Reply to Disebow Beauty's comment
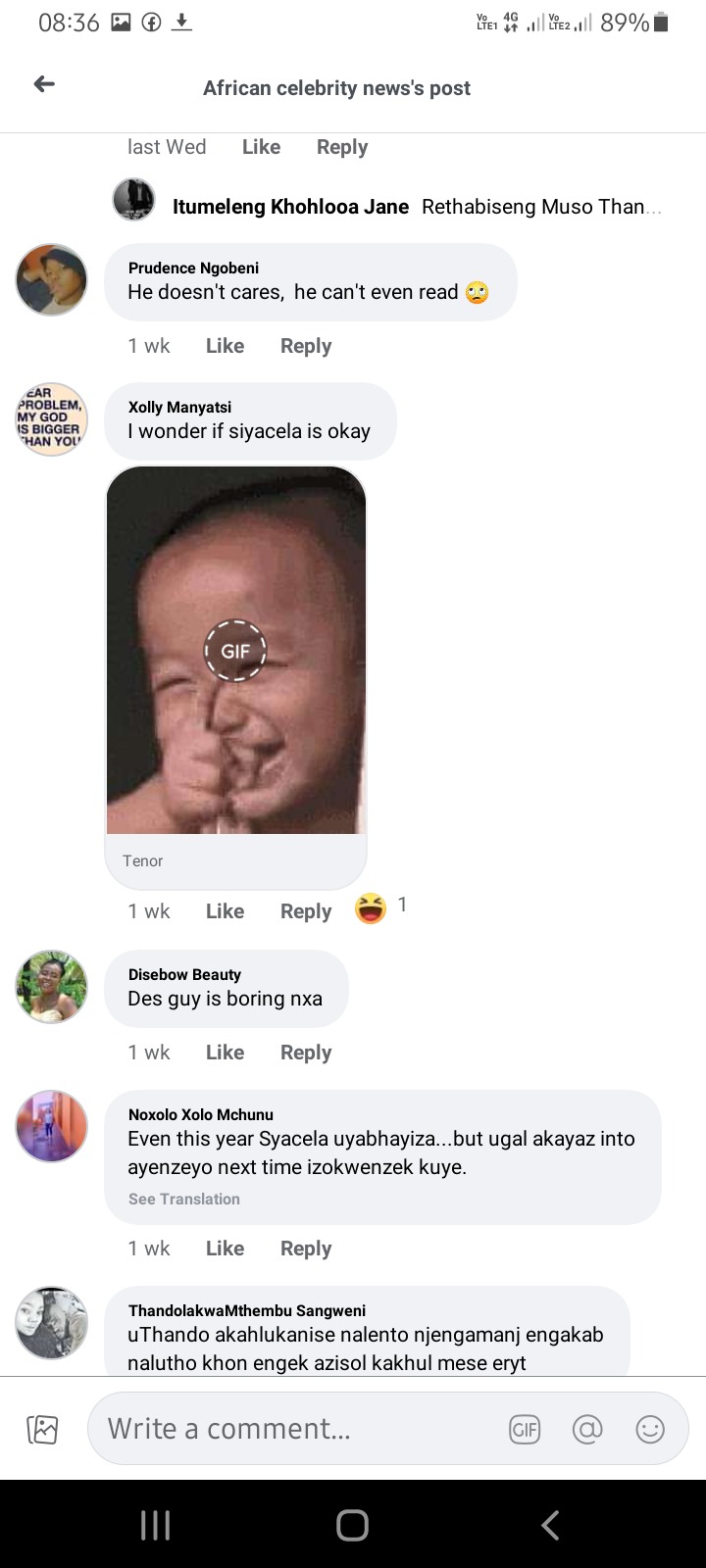Screen dimensions: 706x1568 306,1053
